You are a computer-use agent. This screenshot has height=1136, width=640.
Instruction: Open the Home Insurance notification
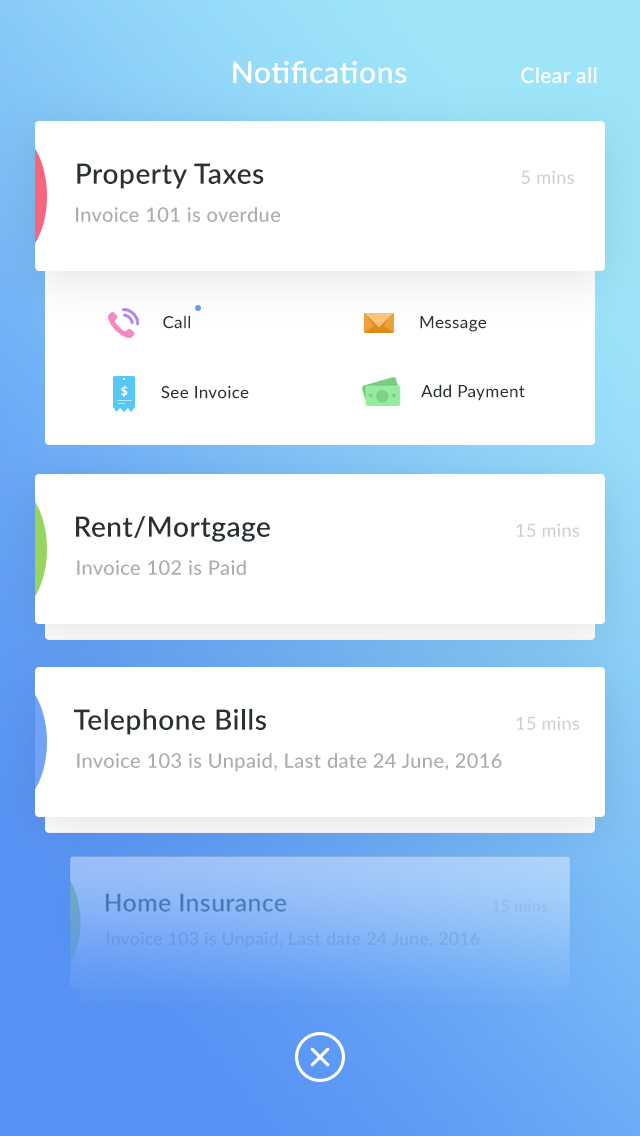click(320, 922)
